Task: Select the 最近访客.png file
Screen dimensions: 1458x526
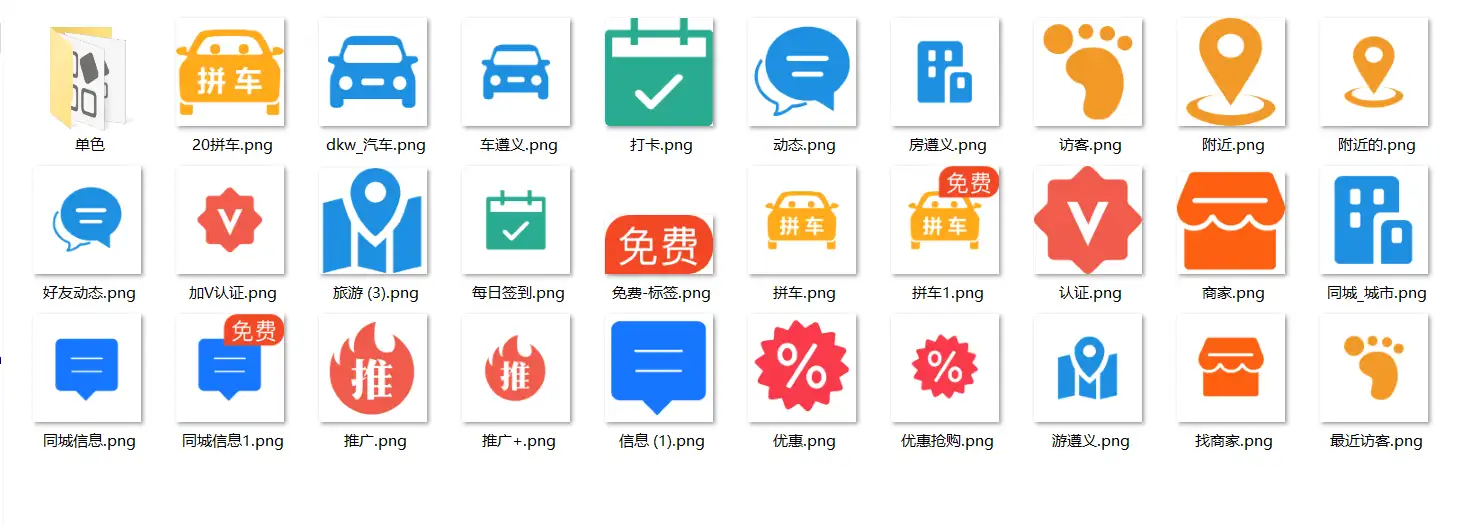Action: coord(1374,368)
